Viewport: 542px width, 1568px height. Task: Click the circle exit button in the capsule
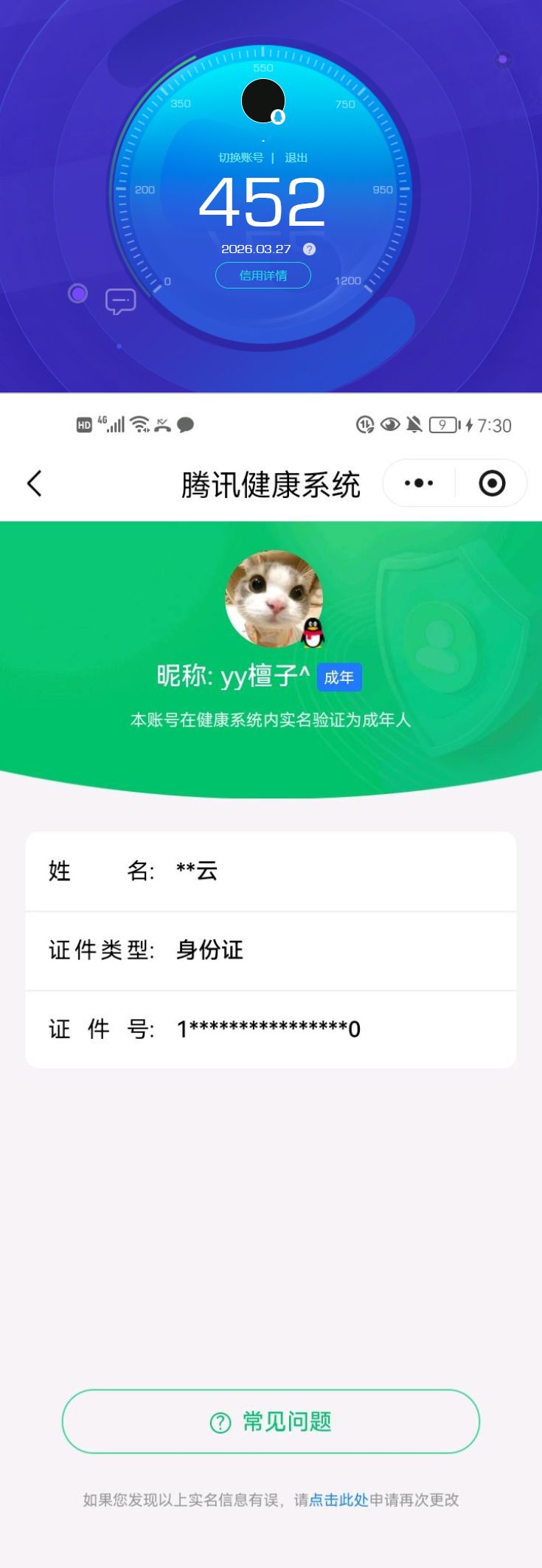(x=491, y=483)
